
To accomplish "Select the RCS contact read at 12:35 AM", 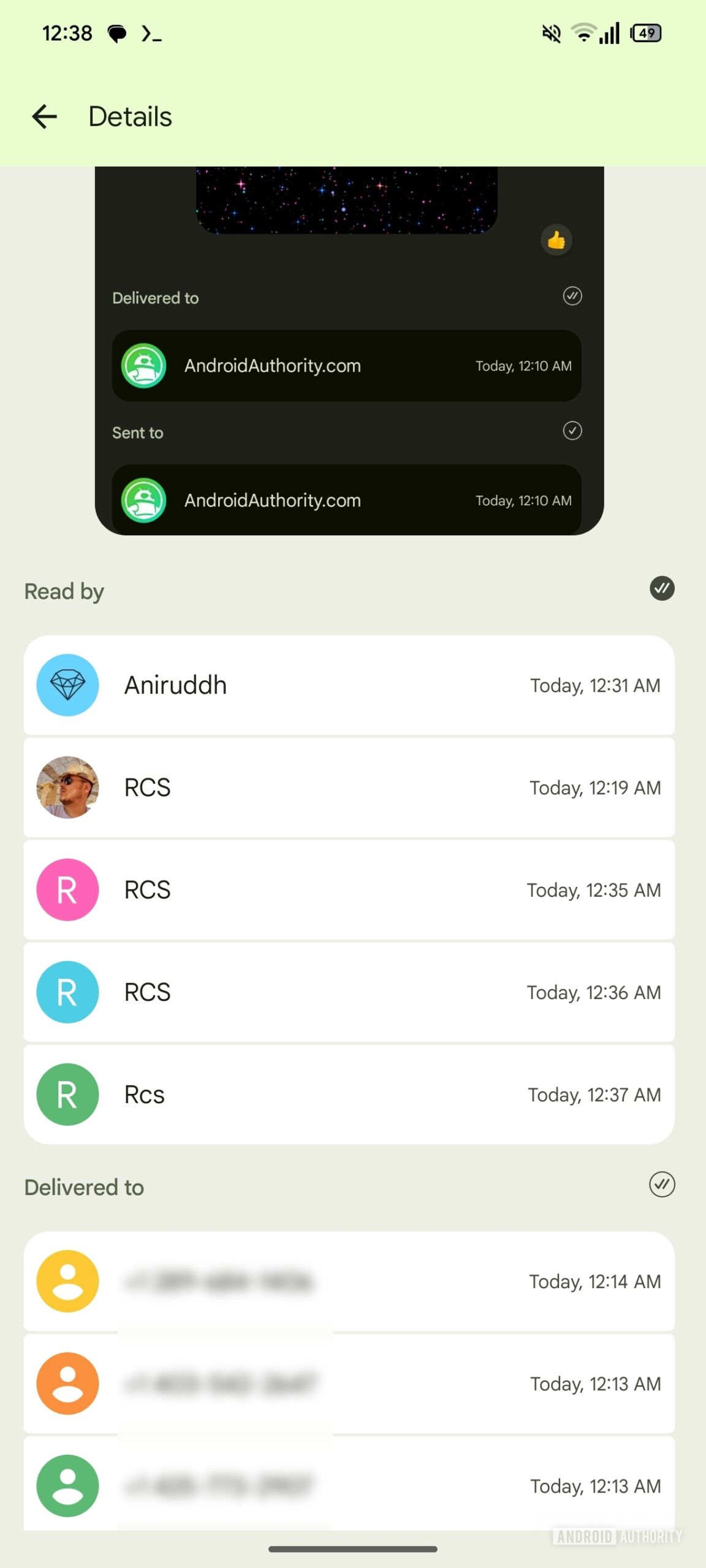I will tap(349, 889).
